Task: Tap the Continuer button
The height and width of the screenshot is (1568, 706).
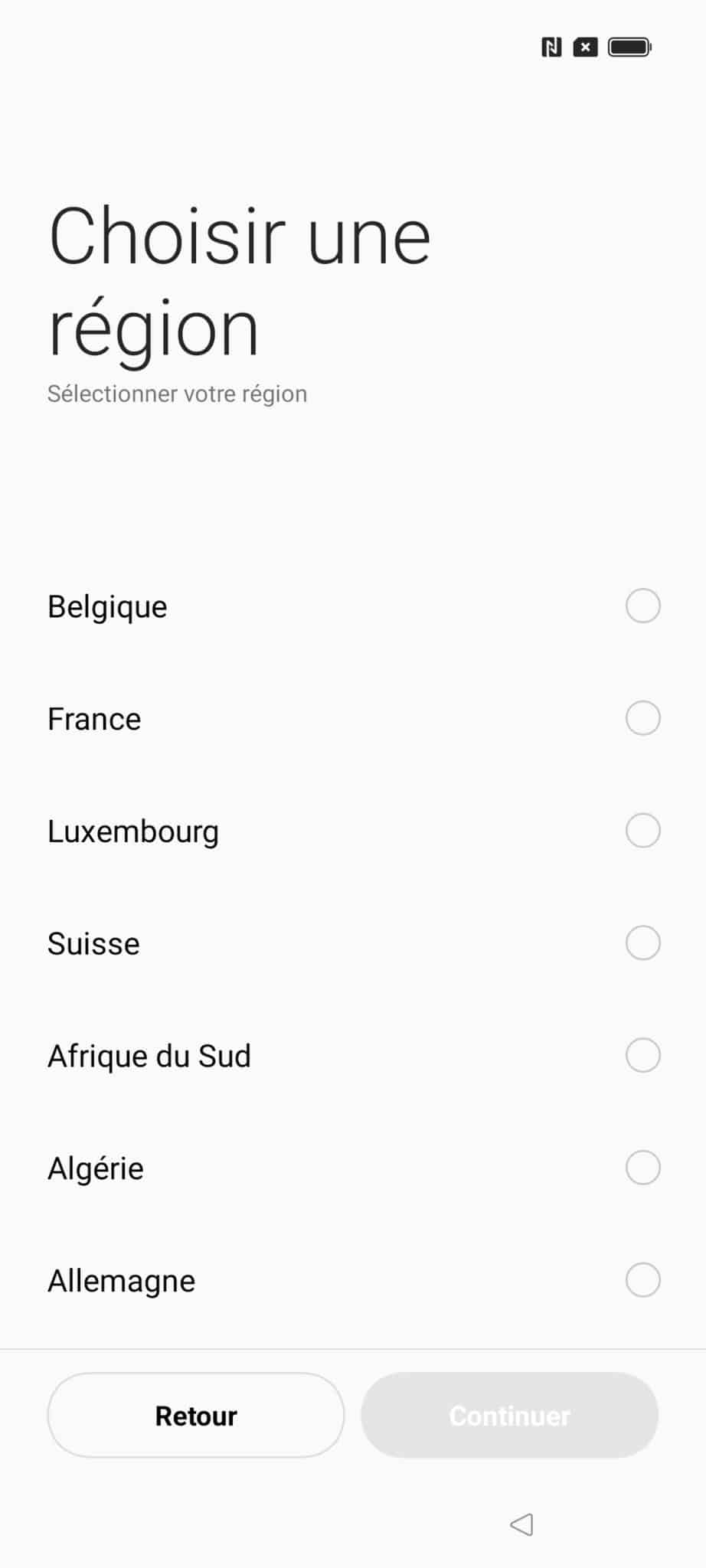Action: 510,1415
